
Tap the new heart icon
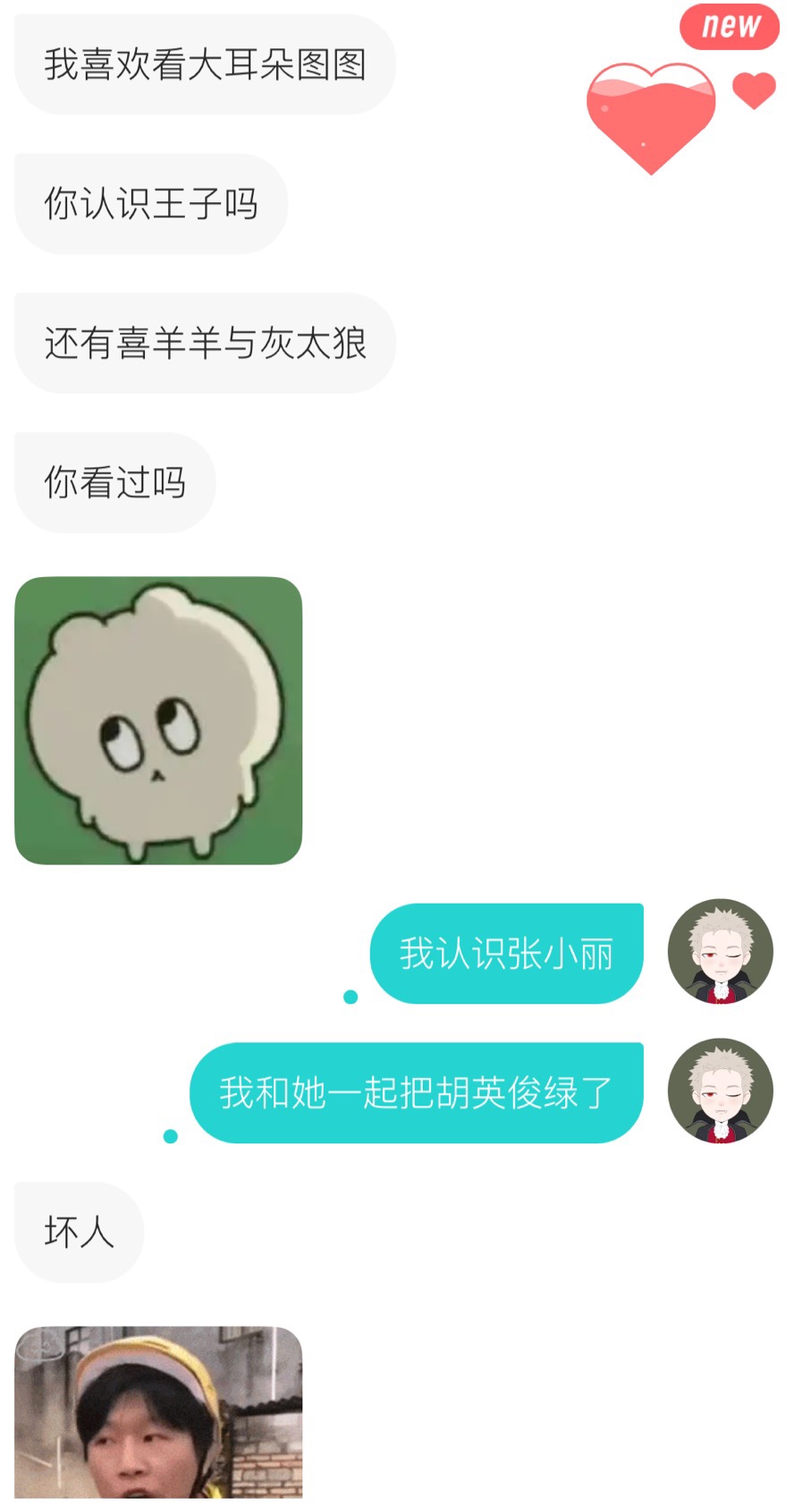[683, 89]
